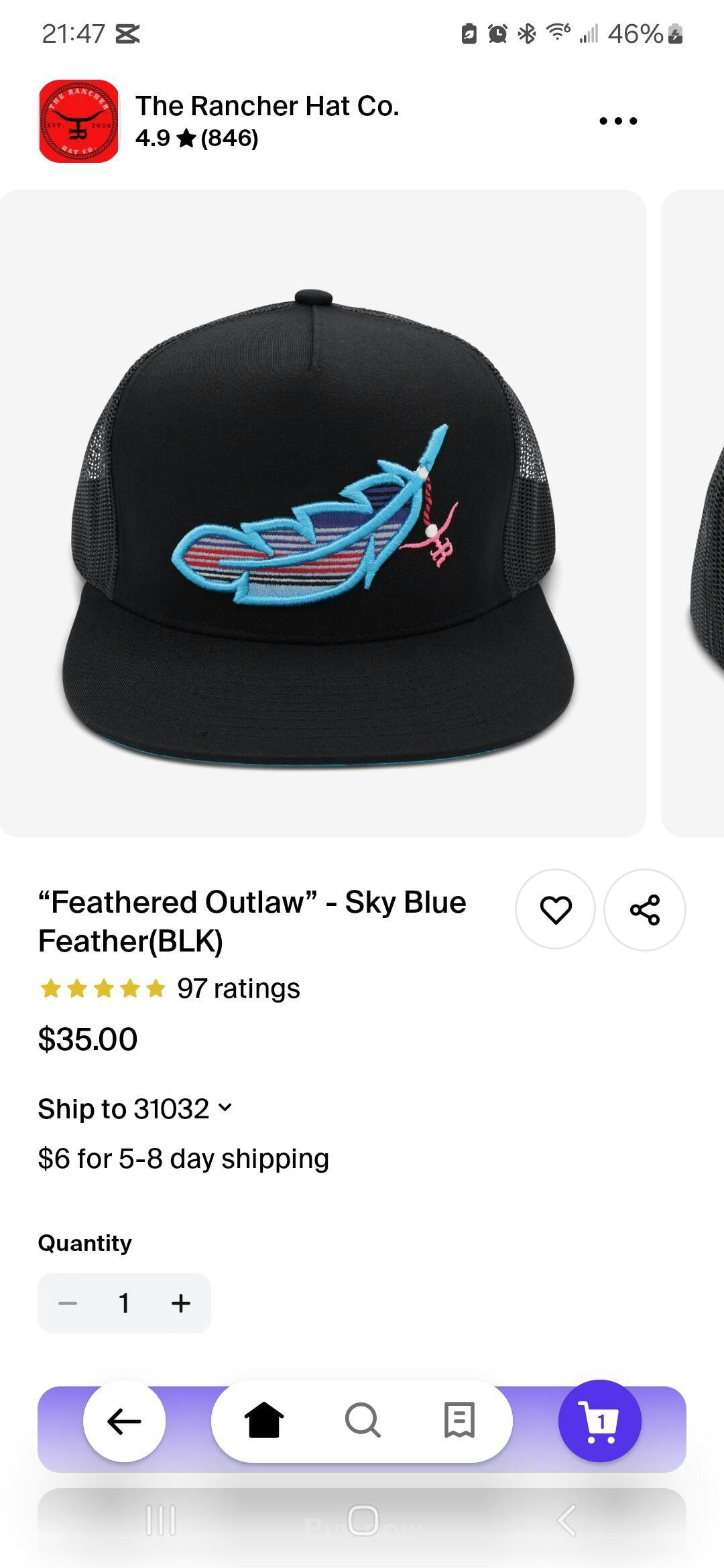
Task: Favorite this hat with the heart
Action: pyautogui.click(x=555, y=909)
